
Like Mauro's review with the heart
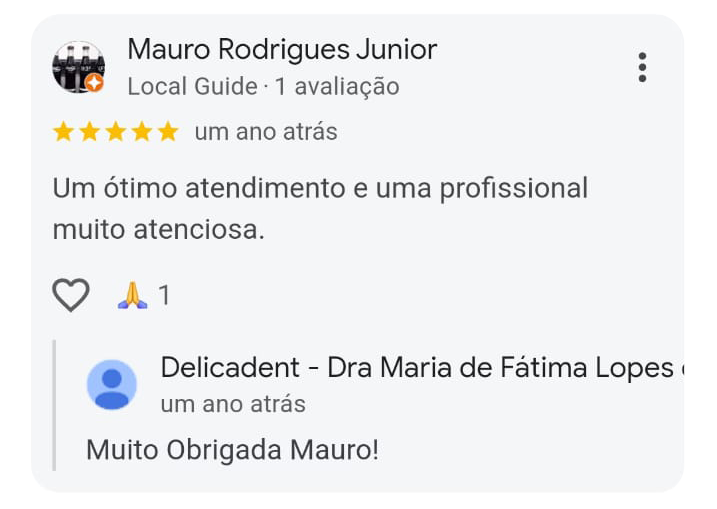71,295
